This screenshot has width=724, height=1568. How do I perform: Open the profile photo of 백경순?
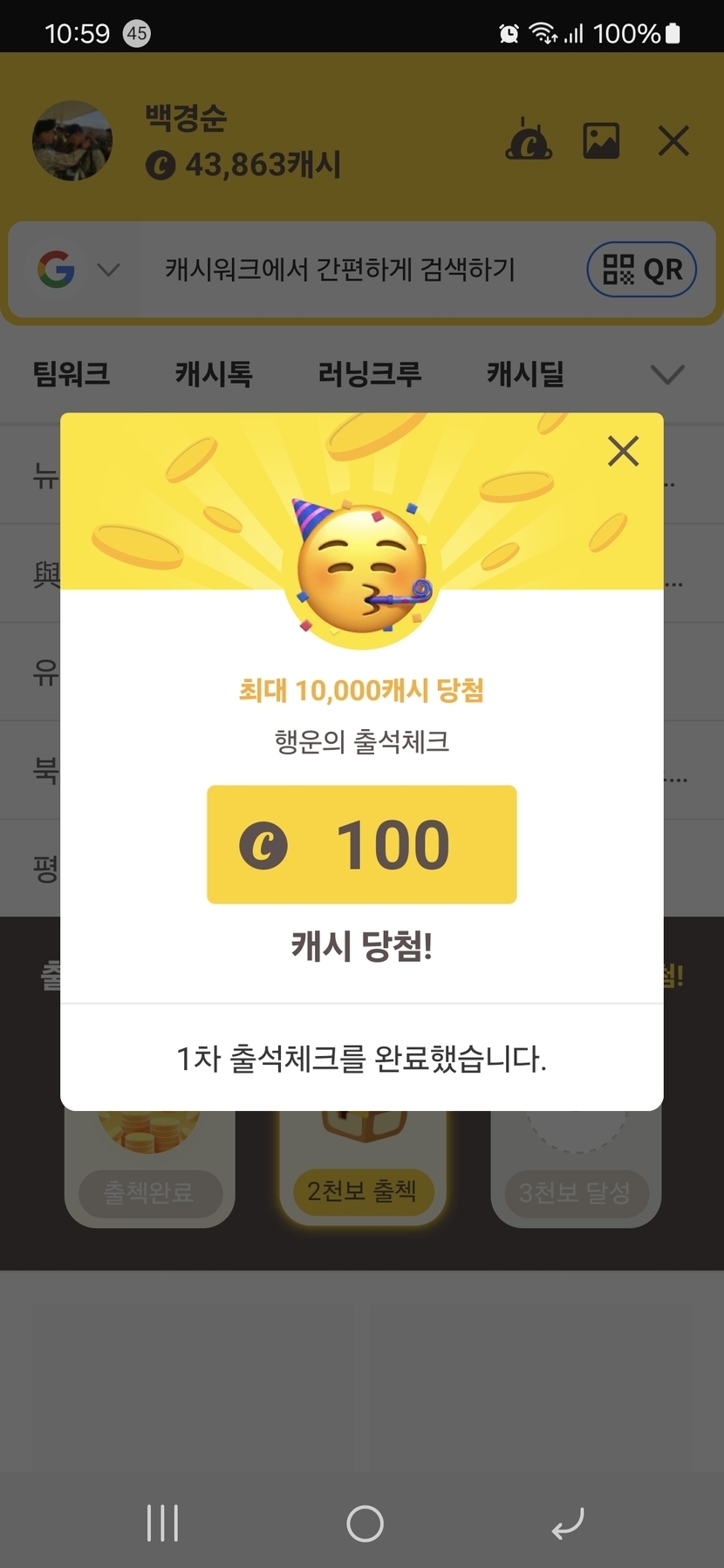point(72,141)
